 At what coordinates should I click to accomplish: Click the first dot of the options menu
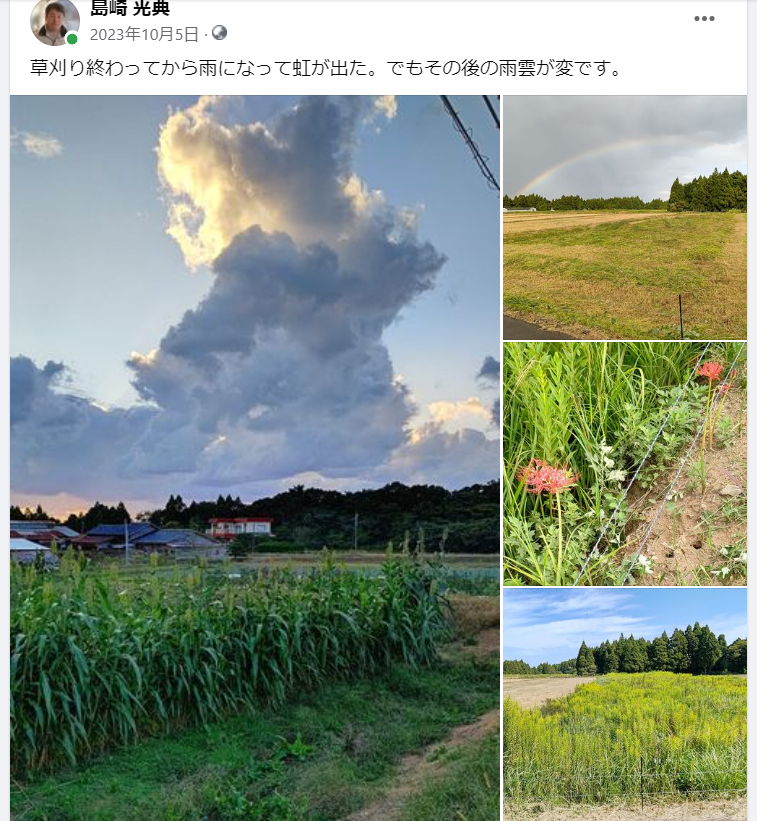pos(696,18)
